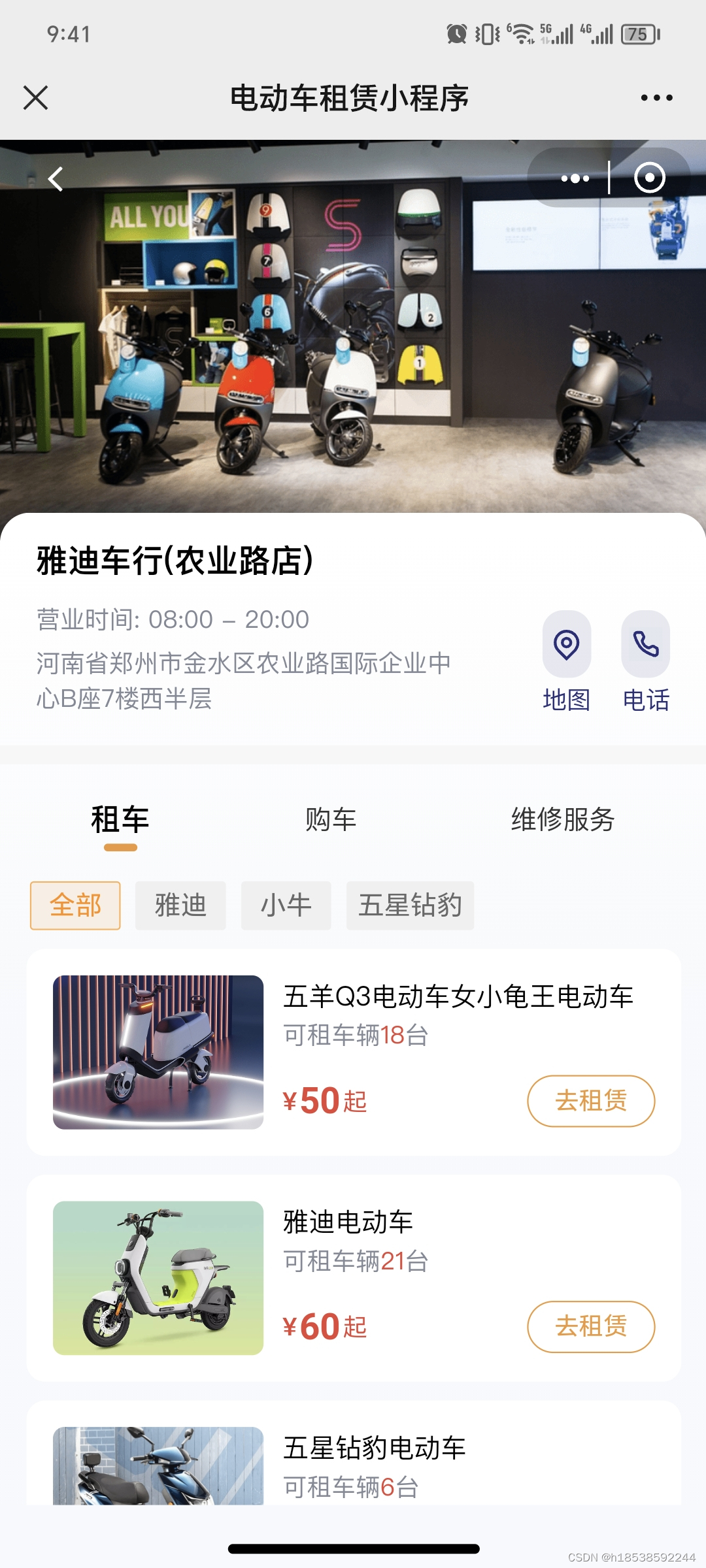Open the 维修服务 tab
The image size is (706, 1568).
(563, 820)
